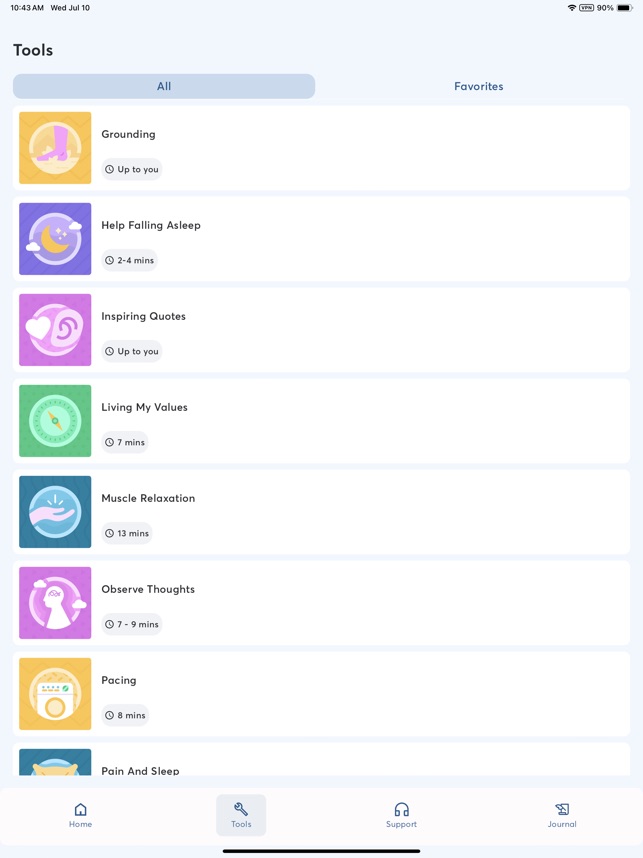Open the Journal tab
The height and width of the screenshot is (858, 643).
pyautogui.click(x=562, y=815)
